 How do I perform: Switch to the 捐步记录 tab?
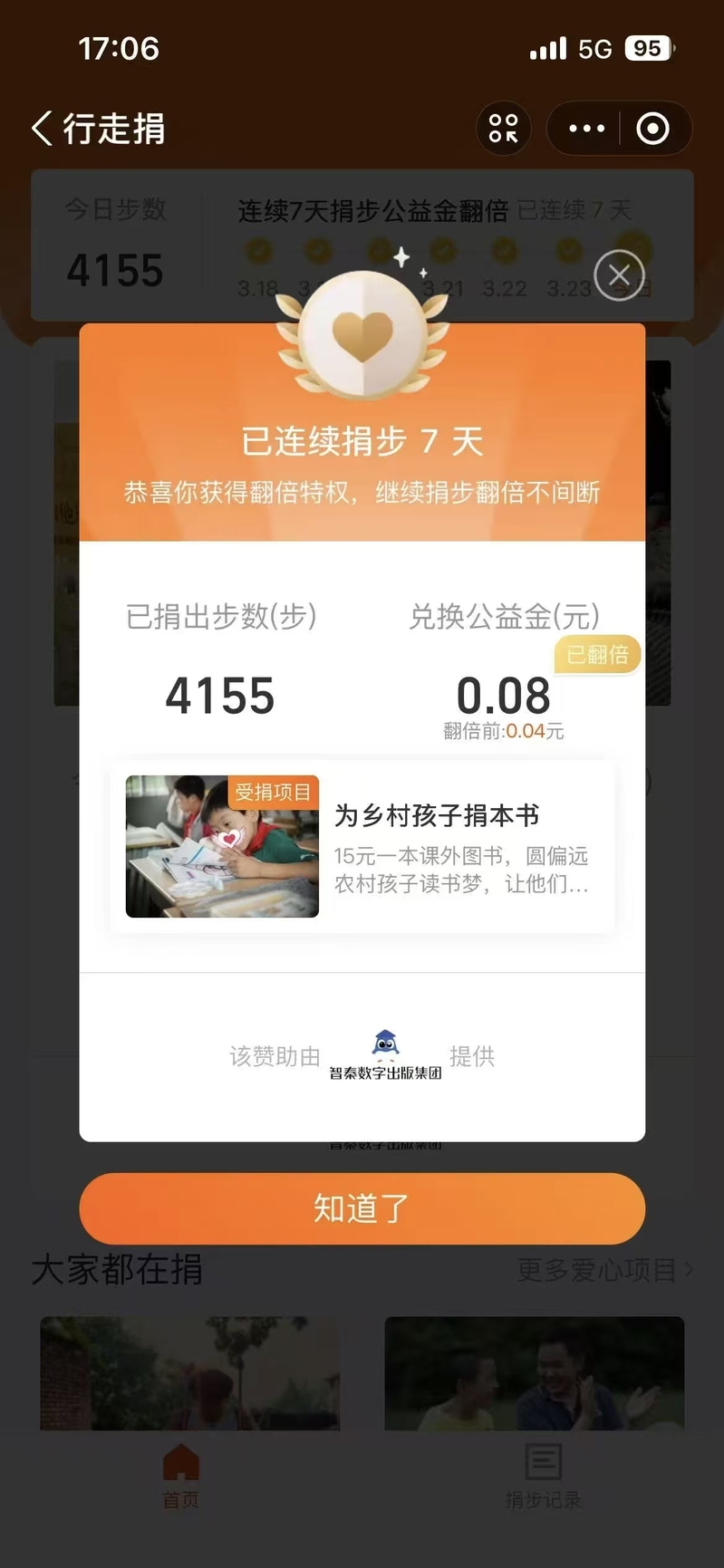543,1477
